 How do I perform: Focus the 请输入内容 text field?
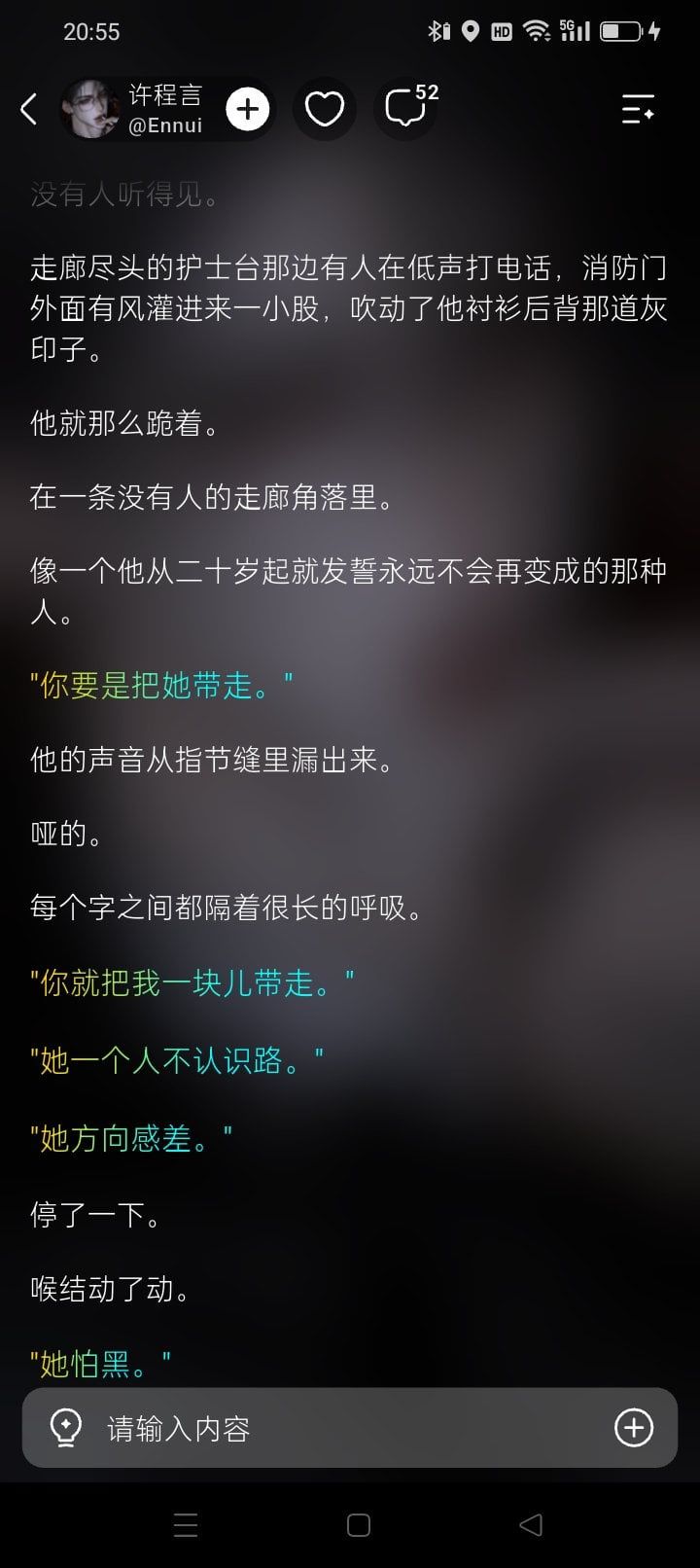point(350,1428)
